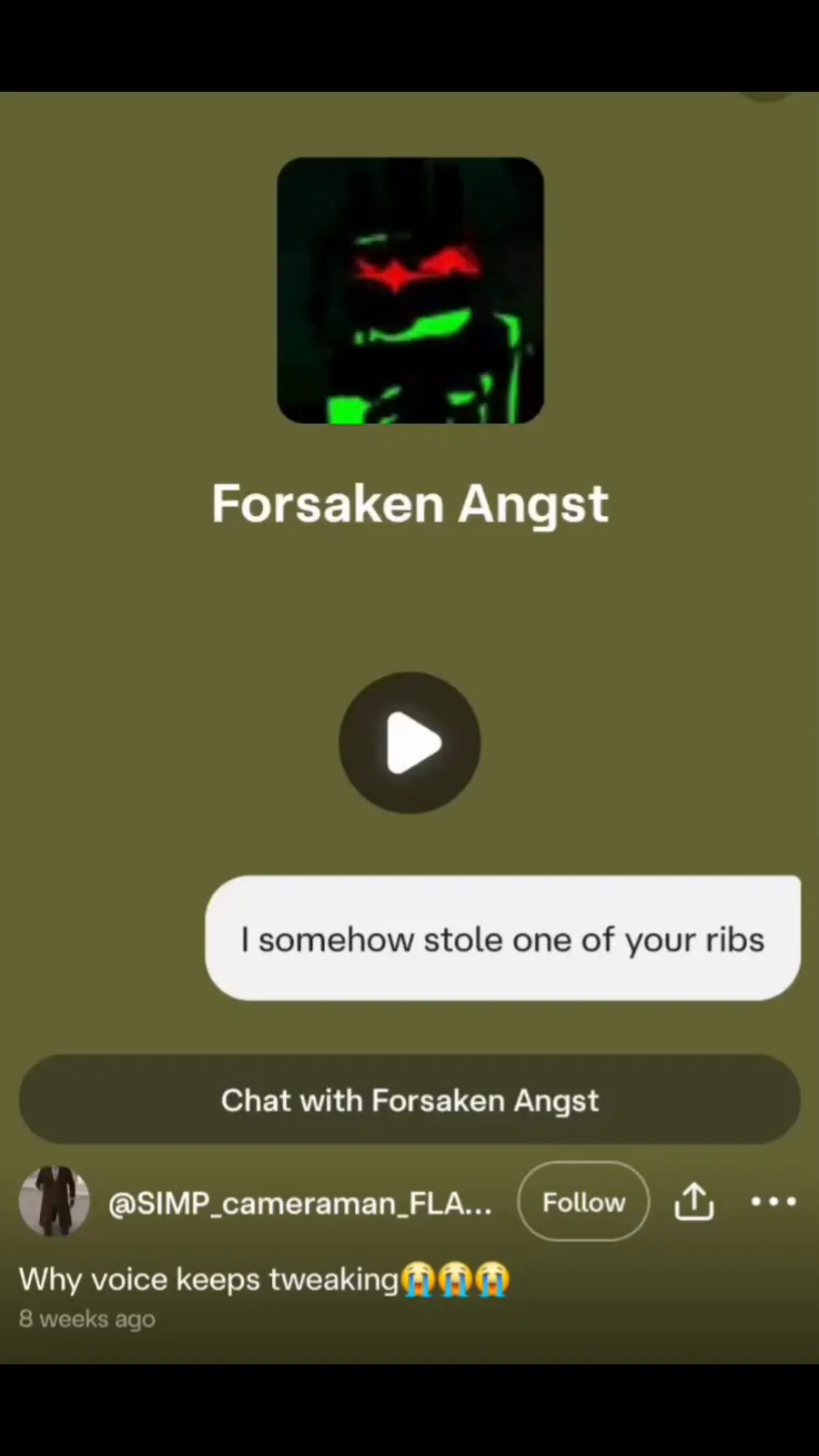Tap Chat with Forsaken Angst button
This screenshot has height=1456, width=819.
click(x=409, y=1099)
